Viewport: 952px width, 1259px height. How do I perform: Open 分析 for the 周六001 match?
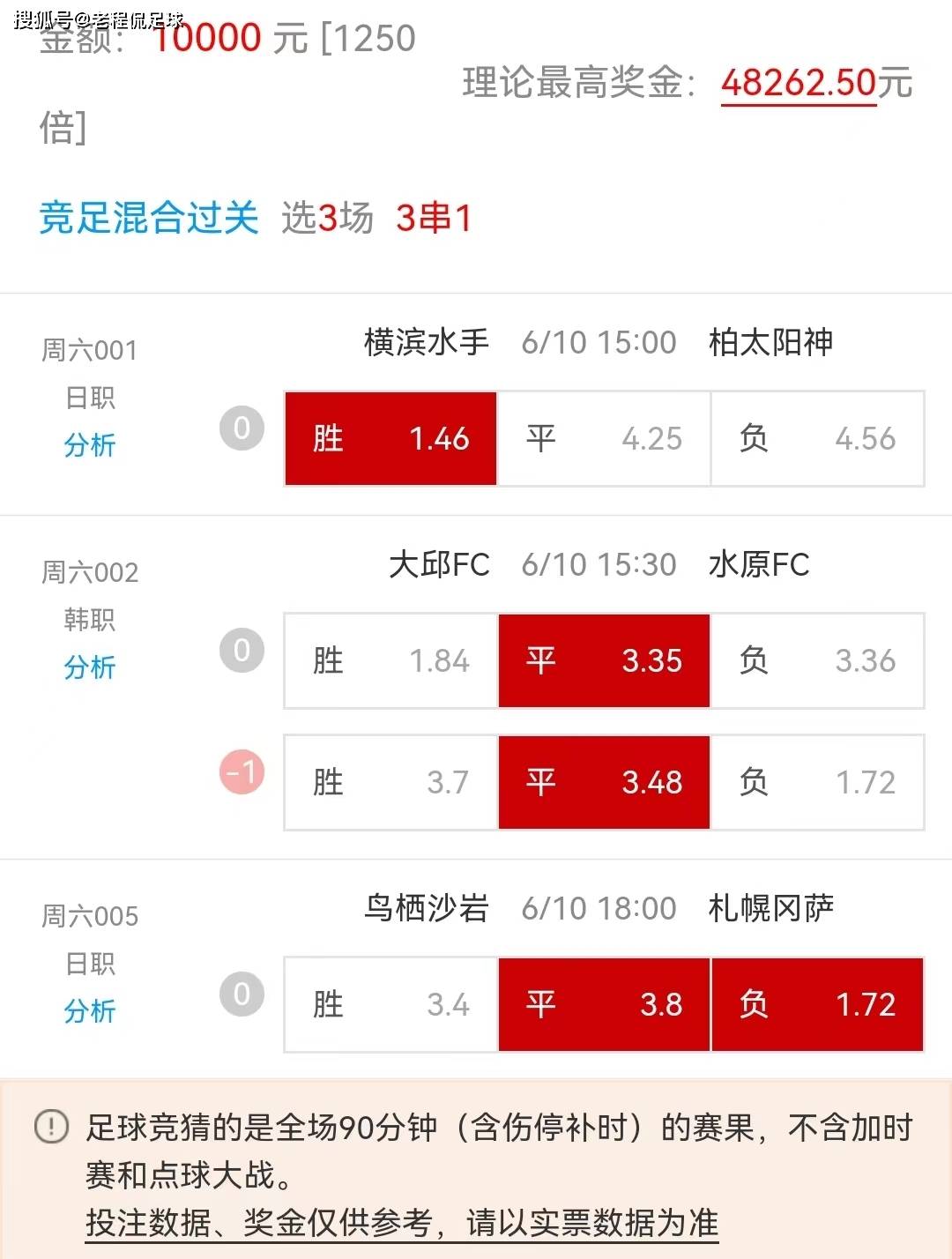pyautogui.click(x=91, y=448)
